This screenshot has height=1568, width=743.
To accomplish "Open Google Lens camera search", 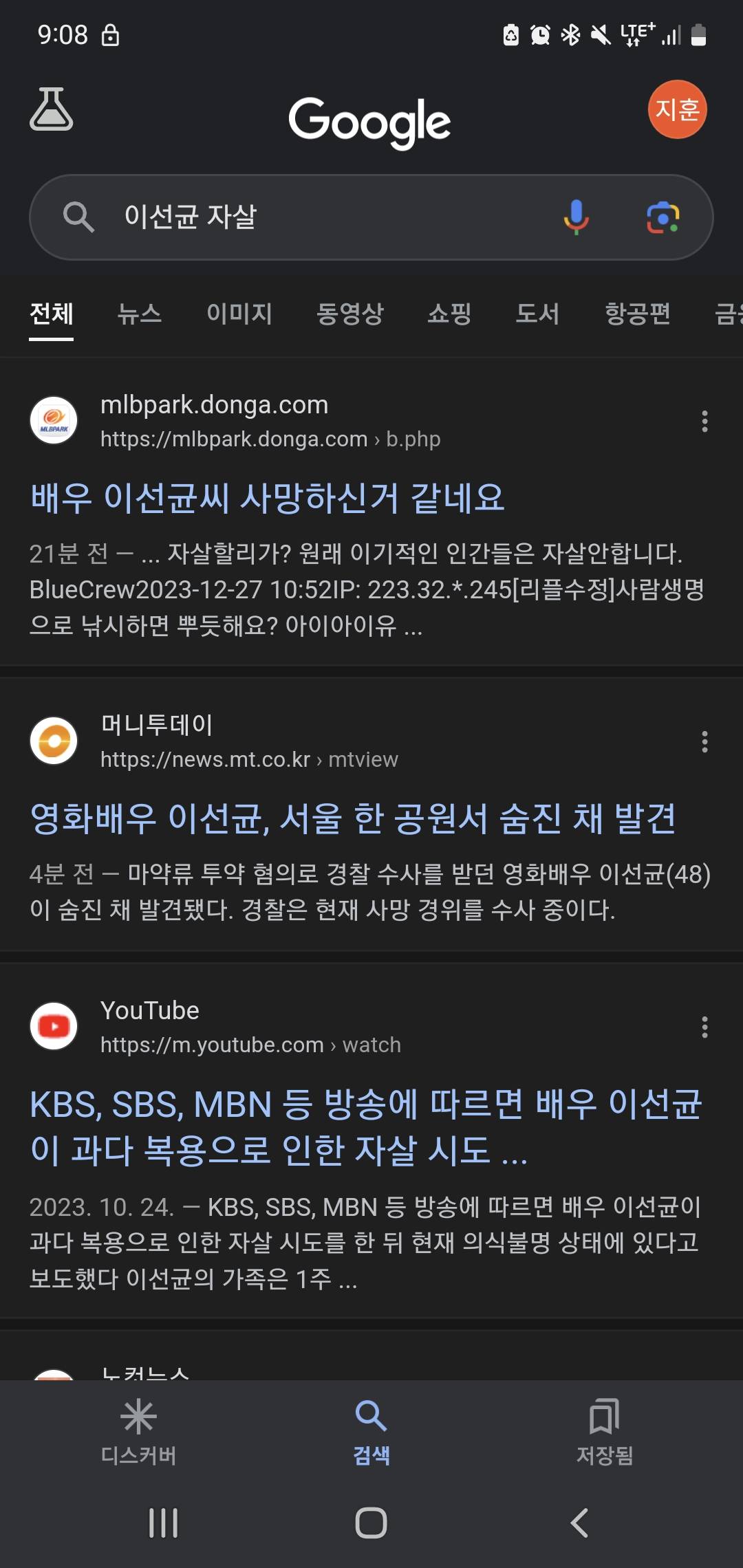I will (x=663, y=217).
